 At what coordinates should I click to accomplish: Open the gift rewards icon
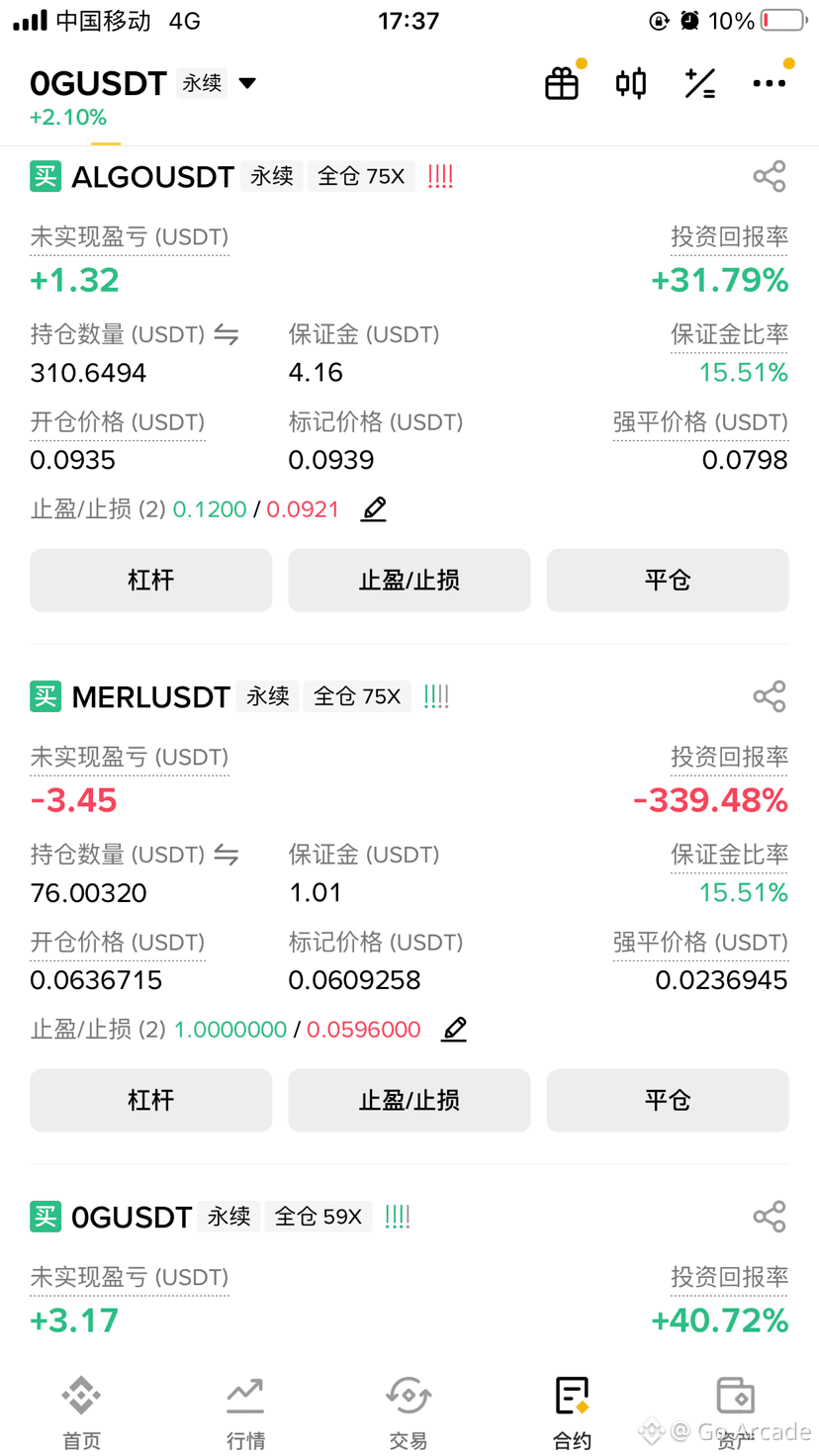tap(562, 83)
